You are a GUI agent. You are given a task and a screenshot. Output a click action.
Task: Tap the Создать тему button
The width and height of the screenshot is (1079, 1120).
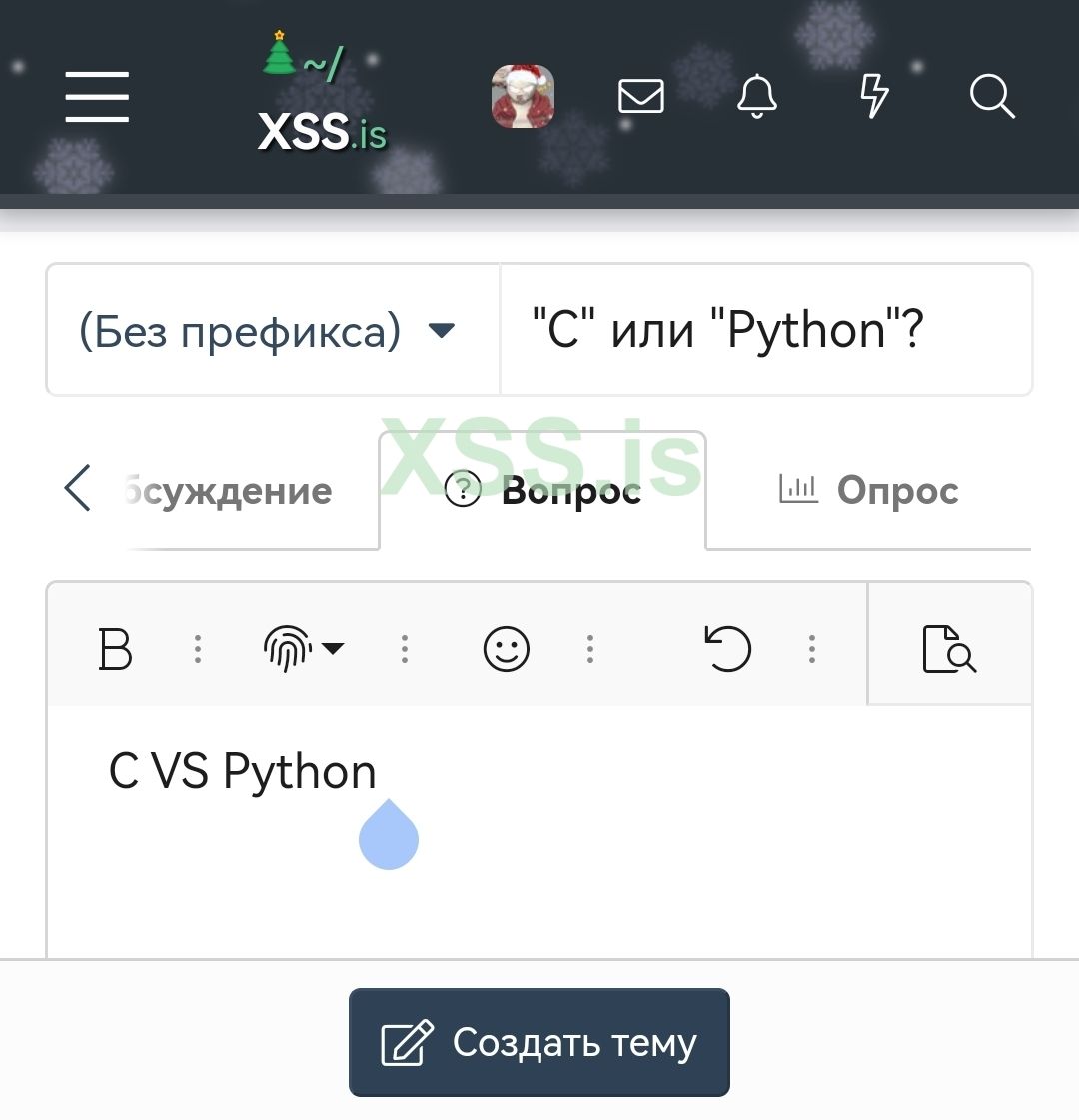pyautogui.click(x=539, y=1042)
